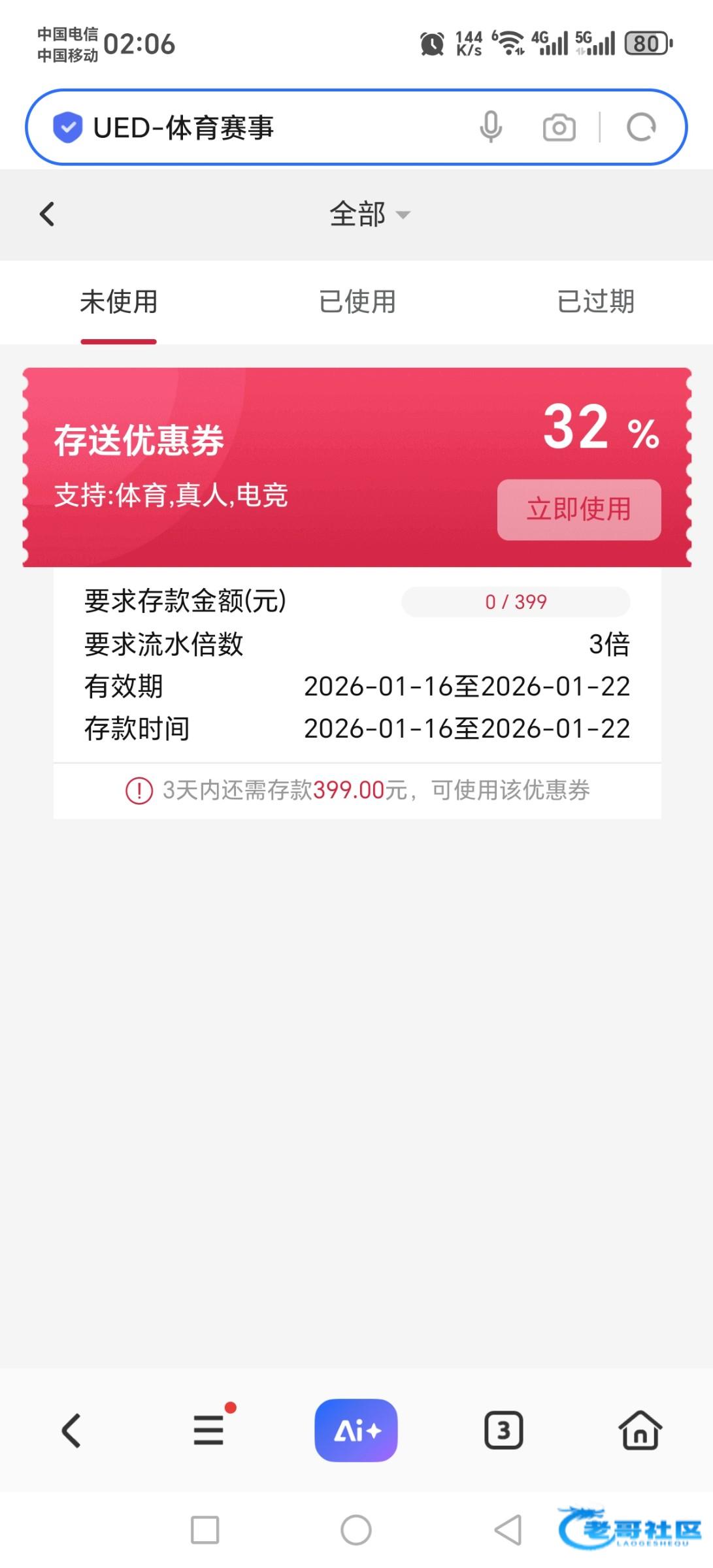Tap the microphone icon in the address bar

(491, 127)
